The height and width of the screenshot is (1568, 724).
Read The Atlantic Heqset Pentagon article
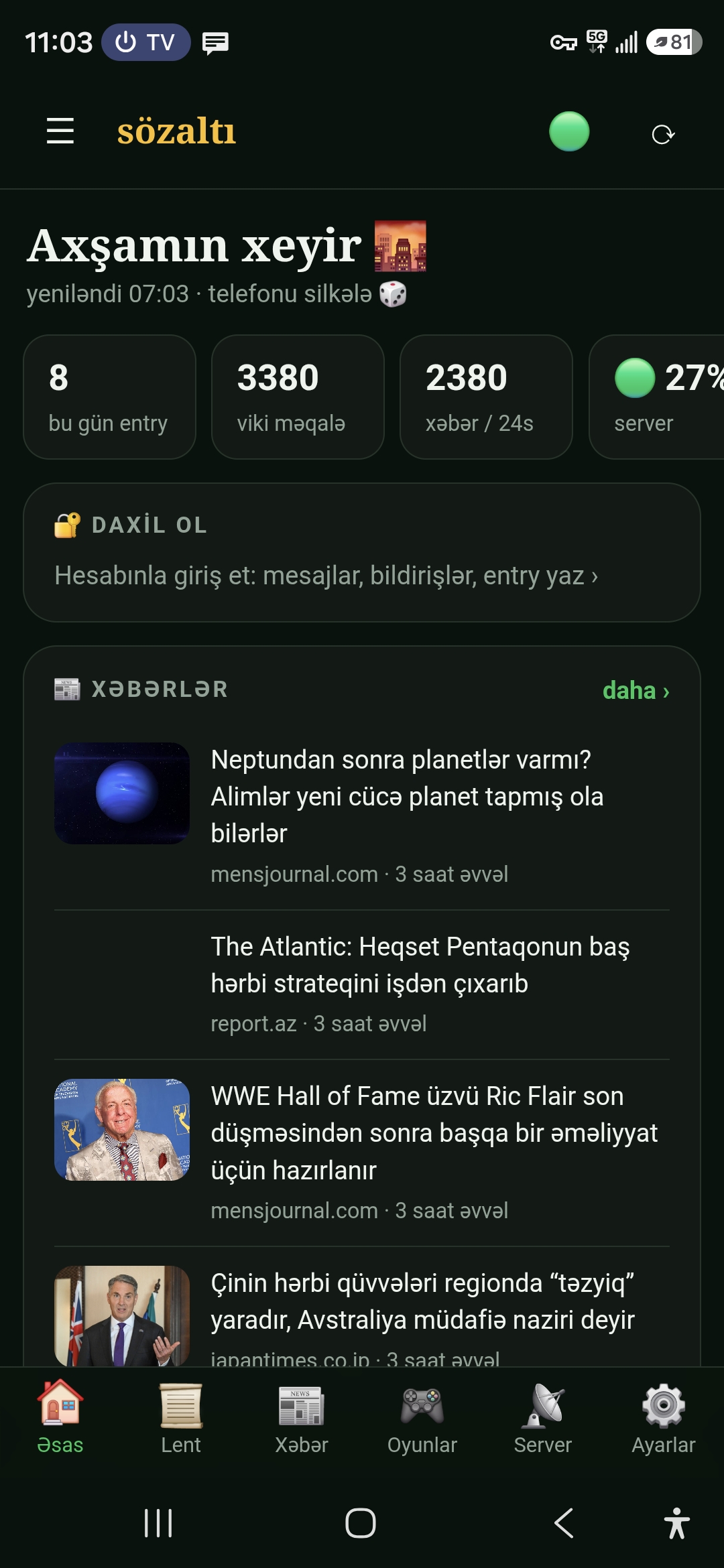[362, 984]
